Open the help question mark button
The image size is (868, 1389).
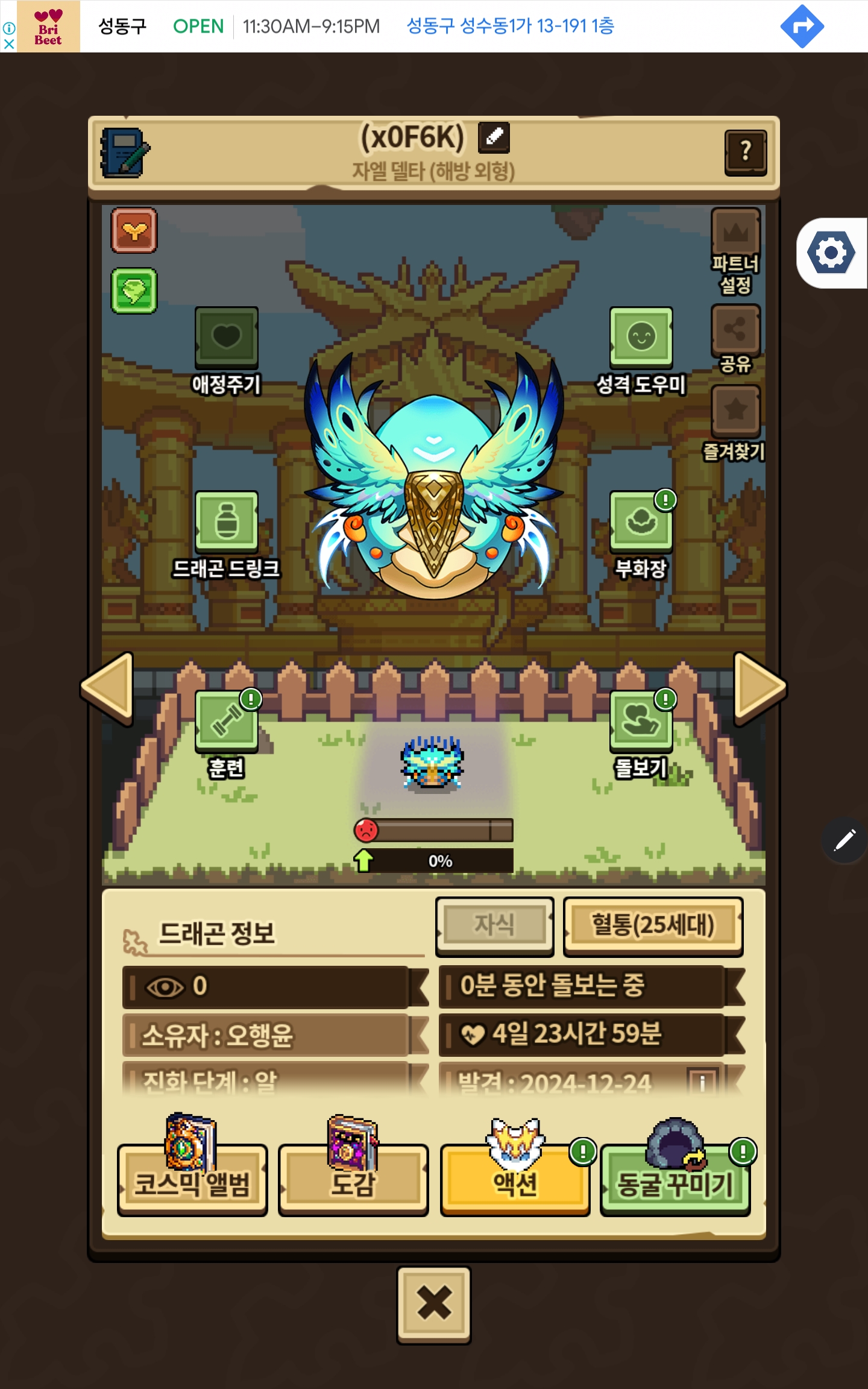click(x=745, y=152)
